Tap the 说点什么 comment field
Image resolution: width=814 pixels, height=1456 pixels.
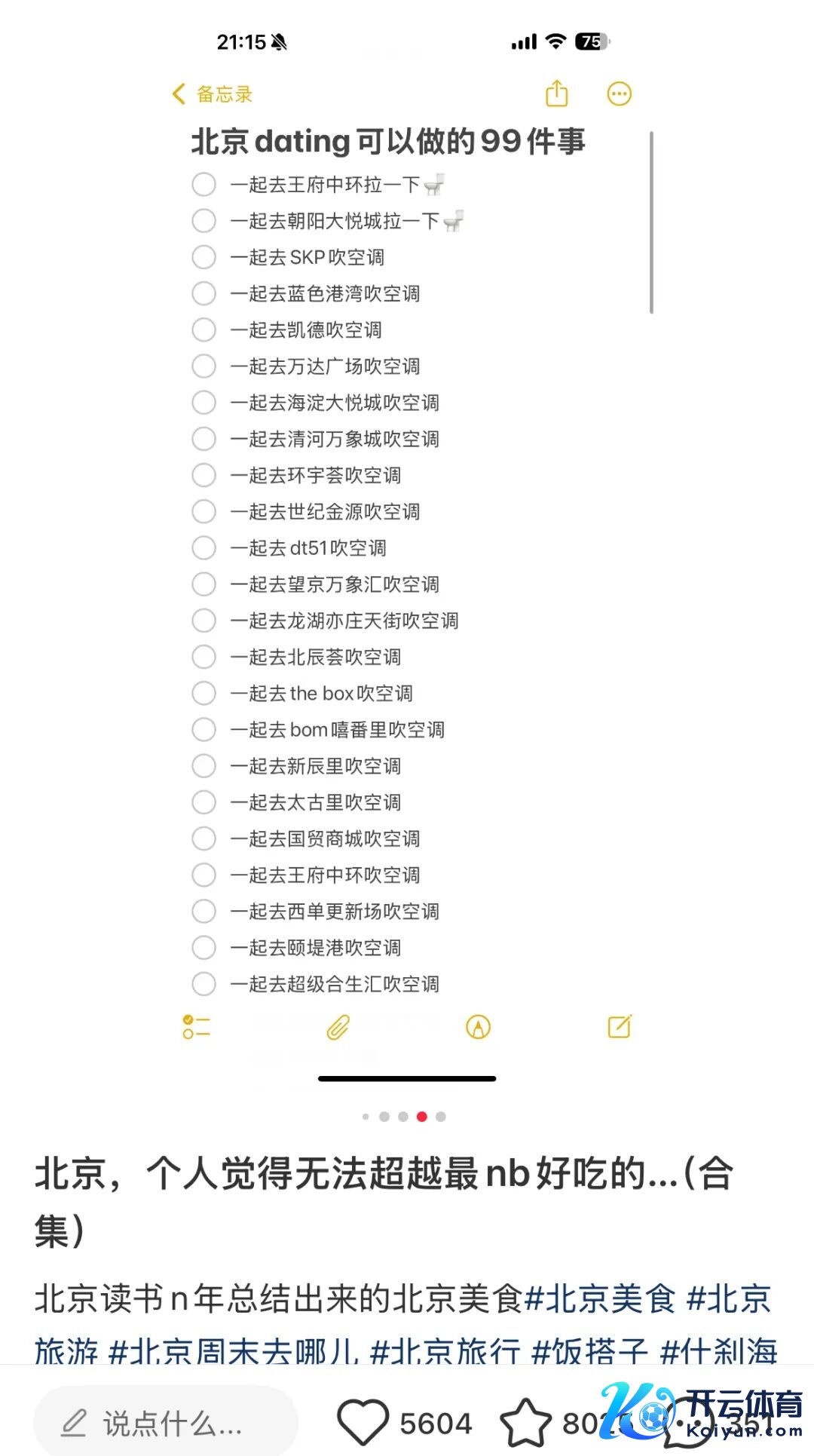(166, 1423)
